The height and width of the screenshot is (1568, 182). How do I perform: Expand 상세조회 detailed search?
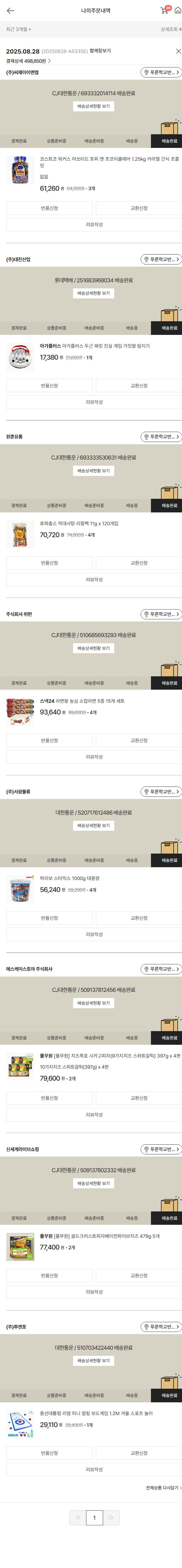(170, 29)
